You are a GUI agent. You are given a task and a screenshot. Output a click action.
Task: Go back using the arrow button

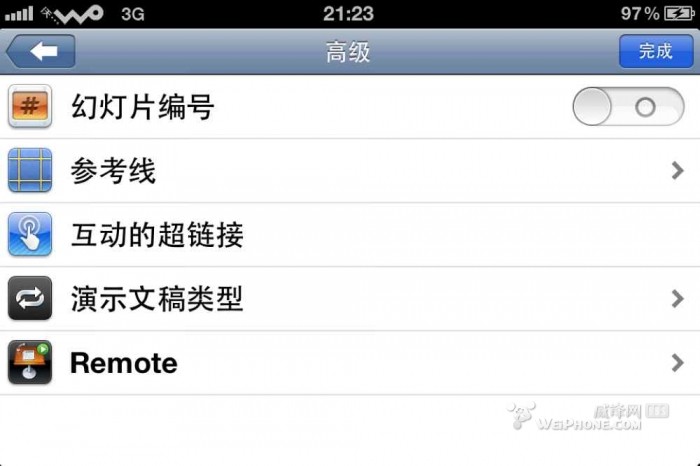40,51
